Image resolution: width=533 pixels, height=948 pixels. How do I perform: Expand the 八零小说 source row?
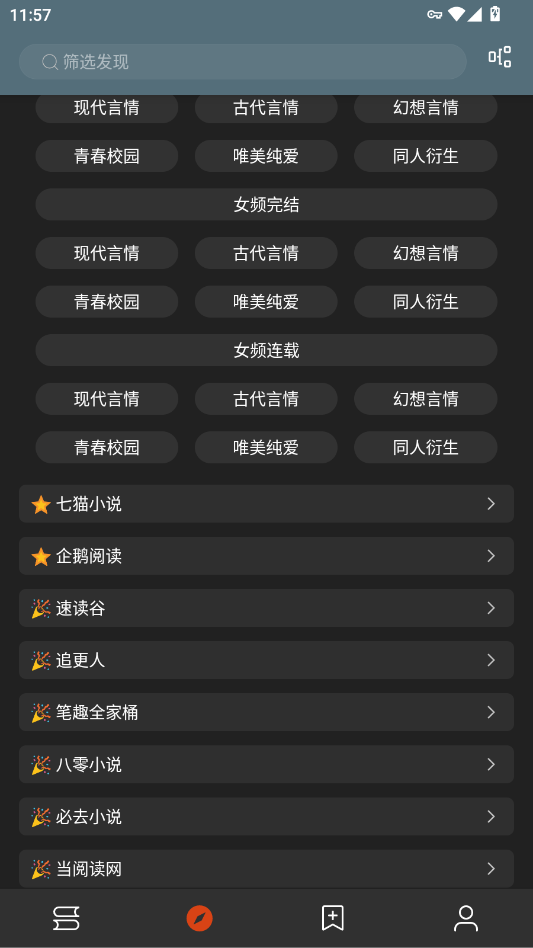(266, 764)
